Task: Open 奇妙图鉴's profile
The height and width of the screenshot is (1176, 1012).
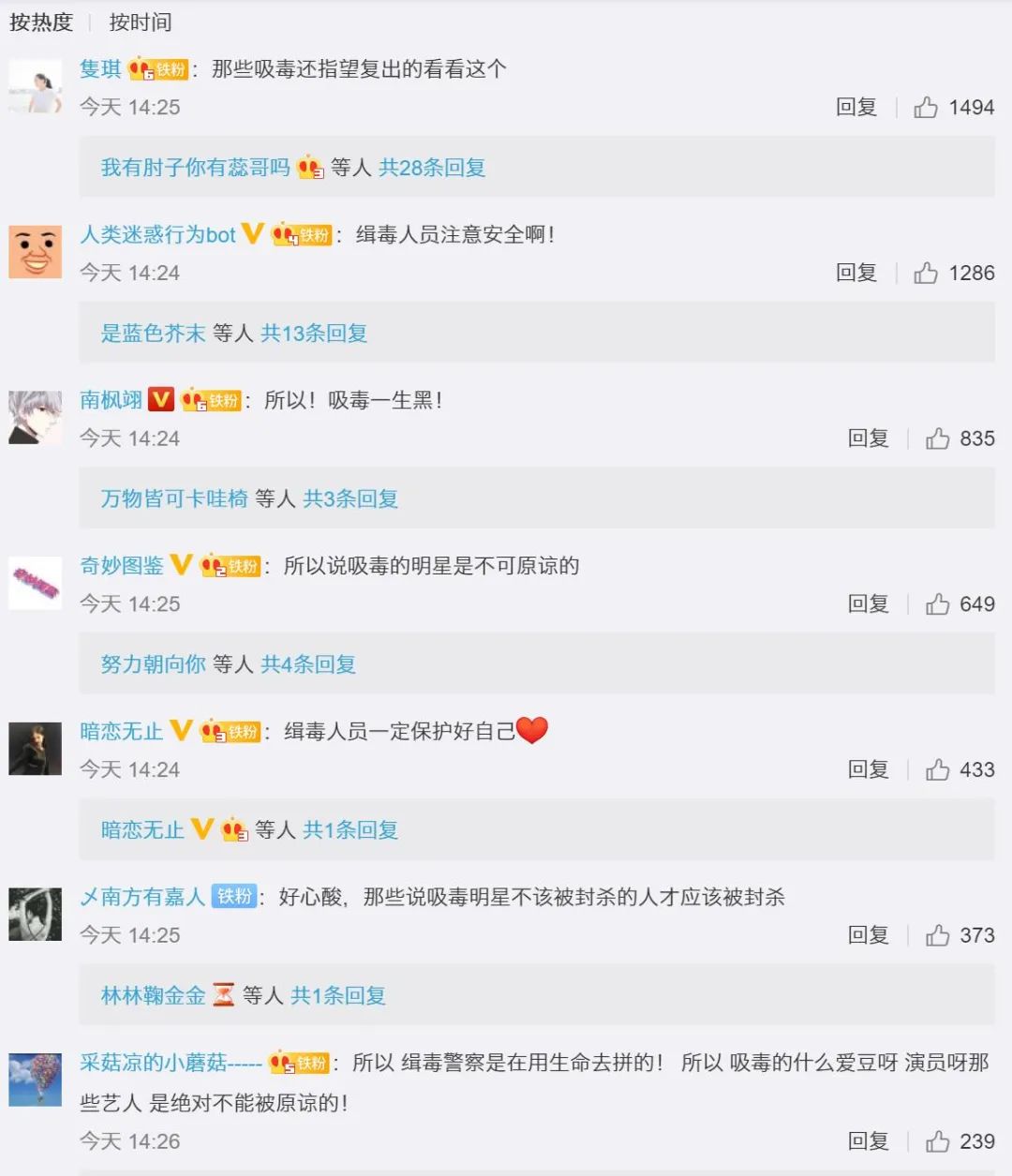Action: tap(122, 565)
